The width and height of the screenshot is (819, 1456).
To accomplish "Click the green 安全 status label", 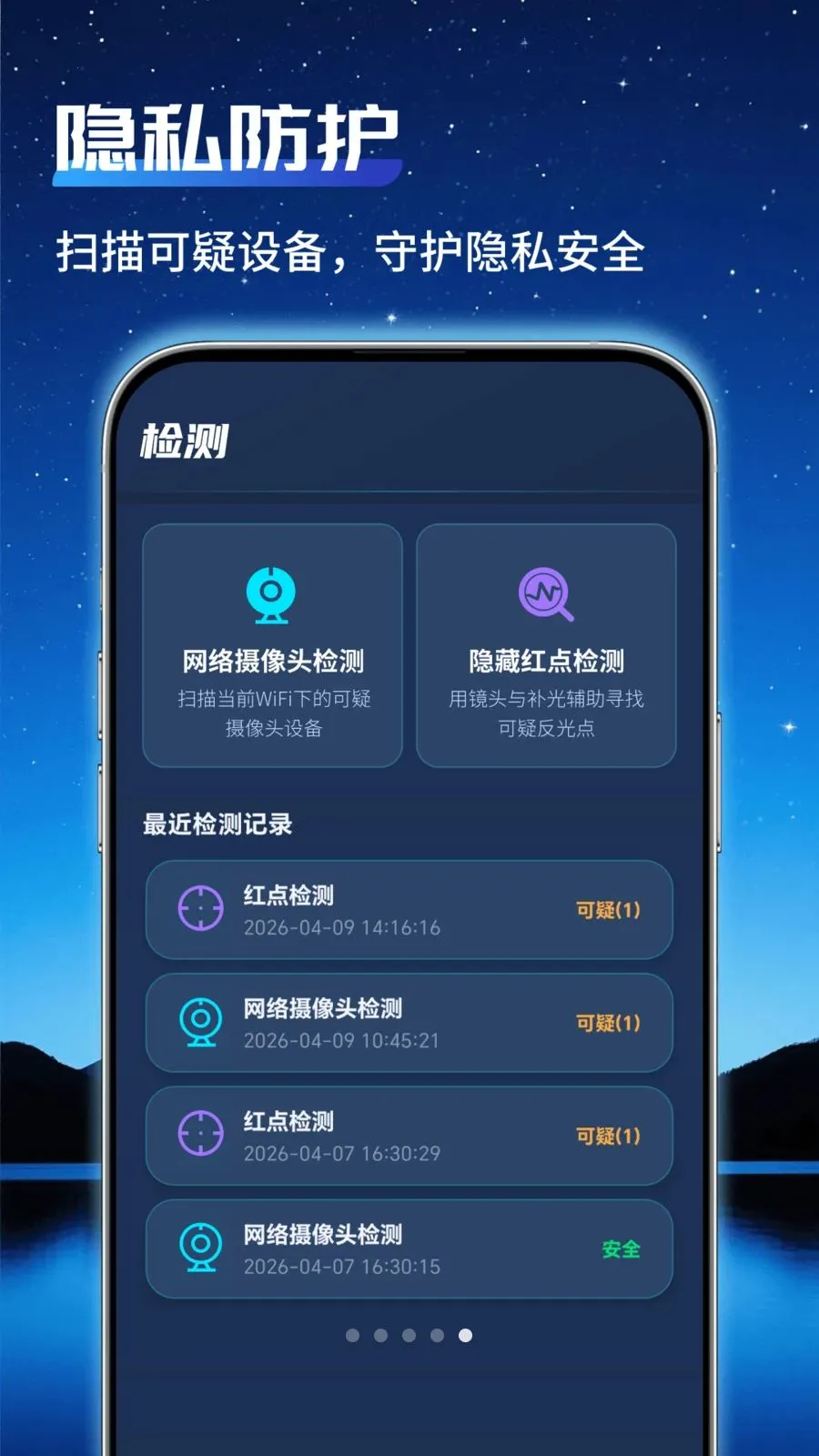I will [619, 1249].
